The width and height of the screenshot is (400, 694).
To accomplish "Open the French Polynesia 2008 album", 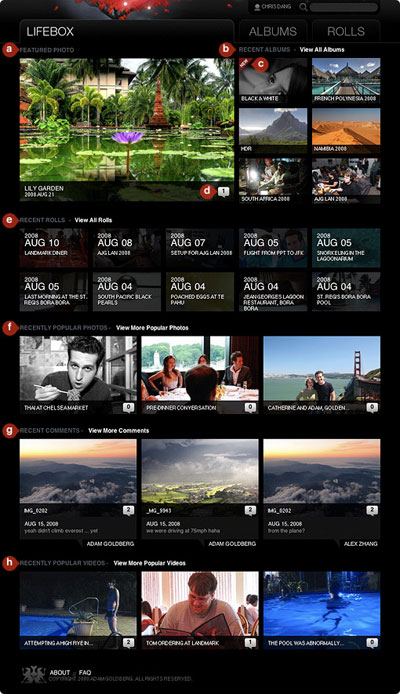I will (x=346, y=81).
